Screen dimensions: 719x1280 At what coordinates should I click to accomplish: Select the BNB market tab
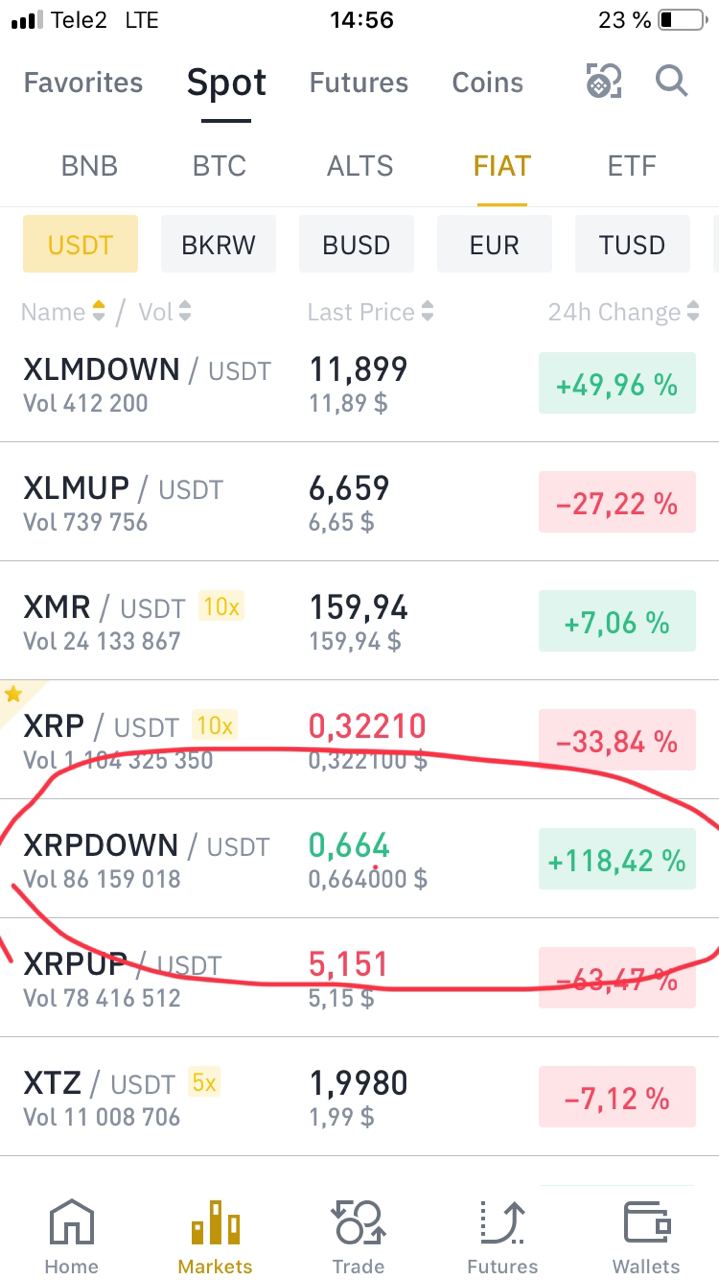(89, 165)
